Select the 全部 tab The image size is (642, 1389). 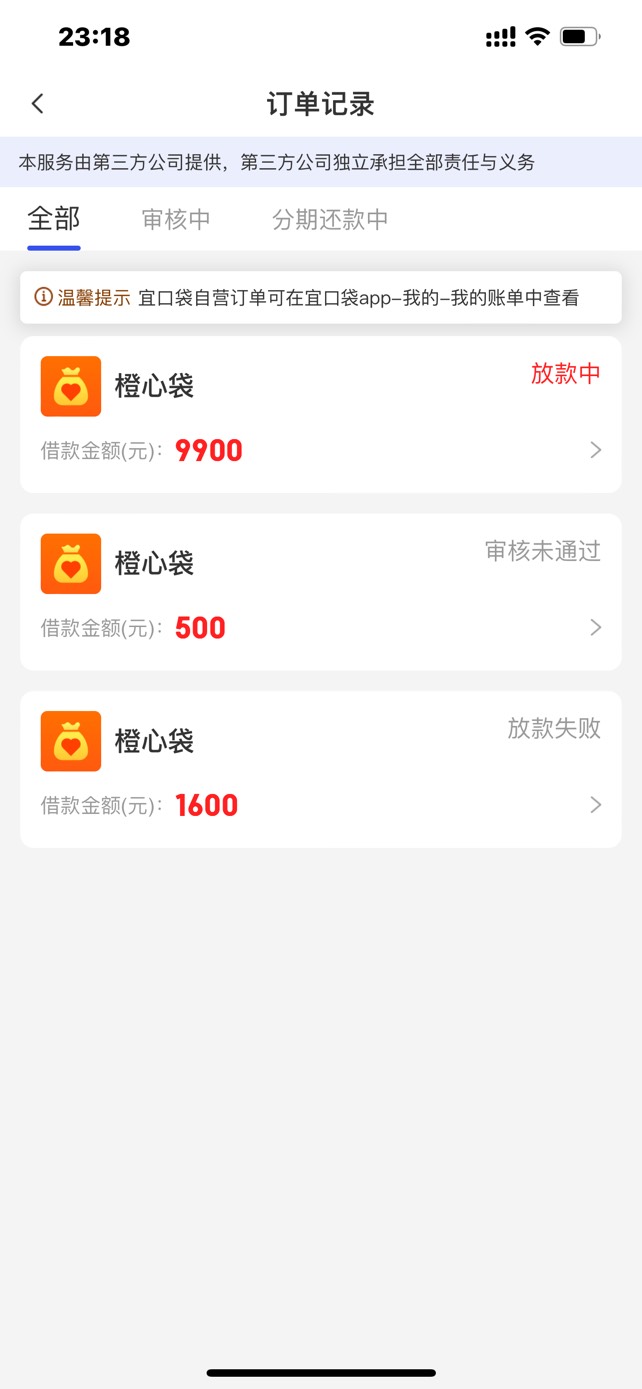(54, 219)
